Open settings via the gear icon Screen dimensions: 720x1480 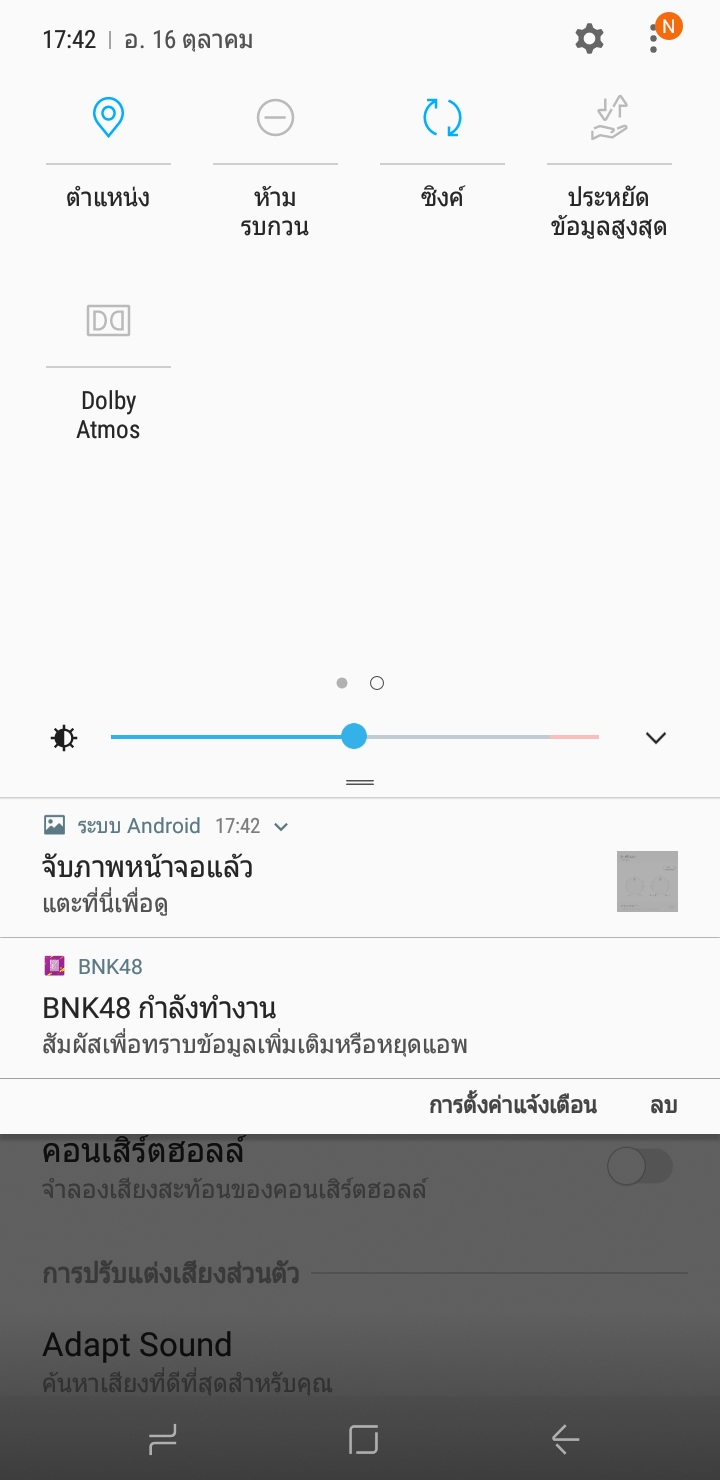point(589,39)
